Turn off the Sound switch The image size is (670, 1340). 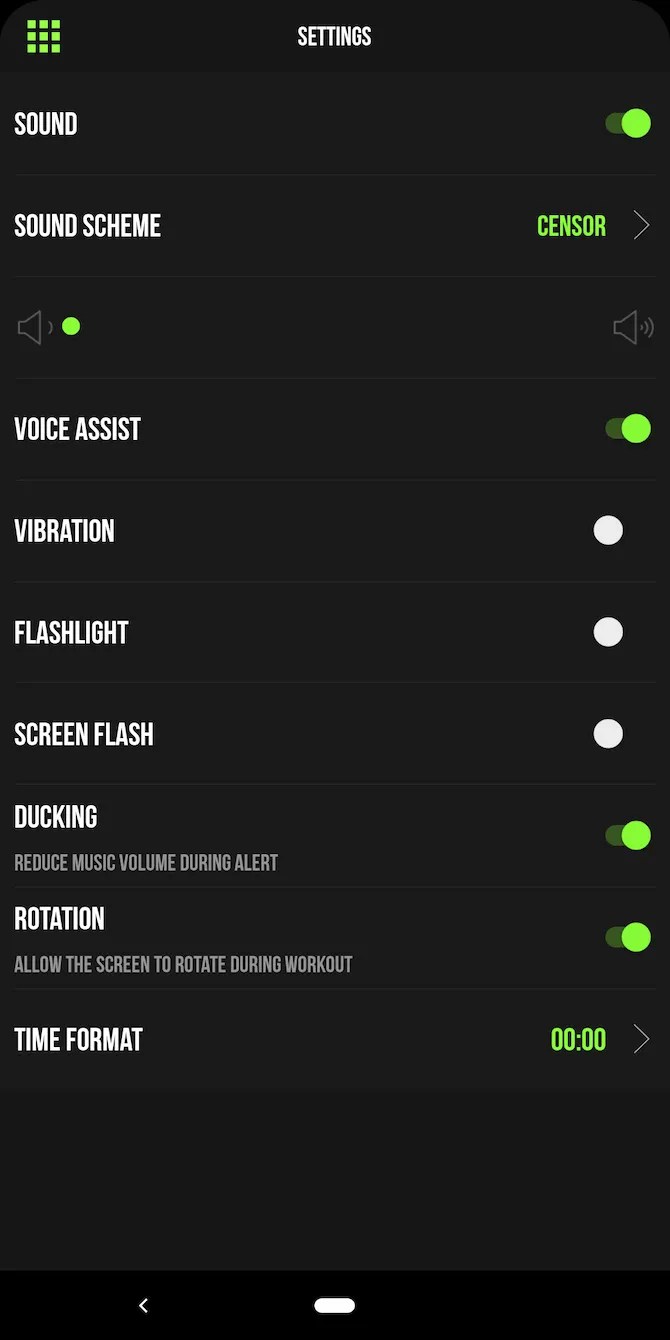tap(628, 124)
